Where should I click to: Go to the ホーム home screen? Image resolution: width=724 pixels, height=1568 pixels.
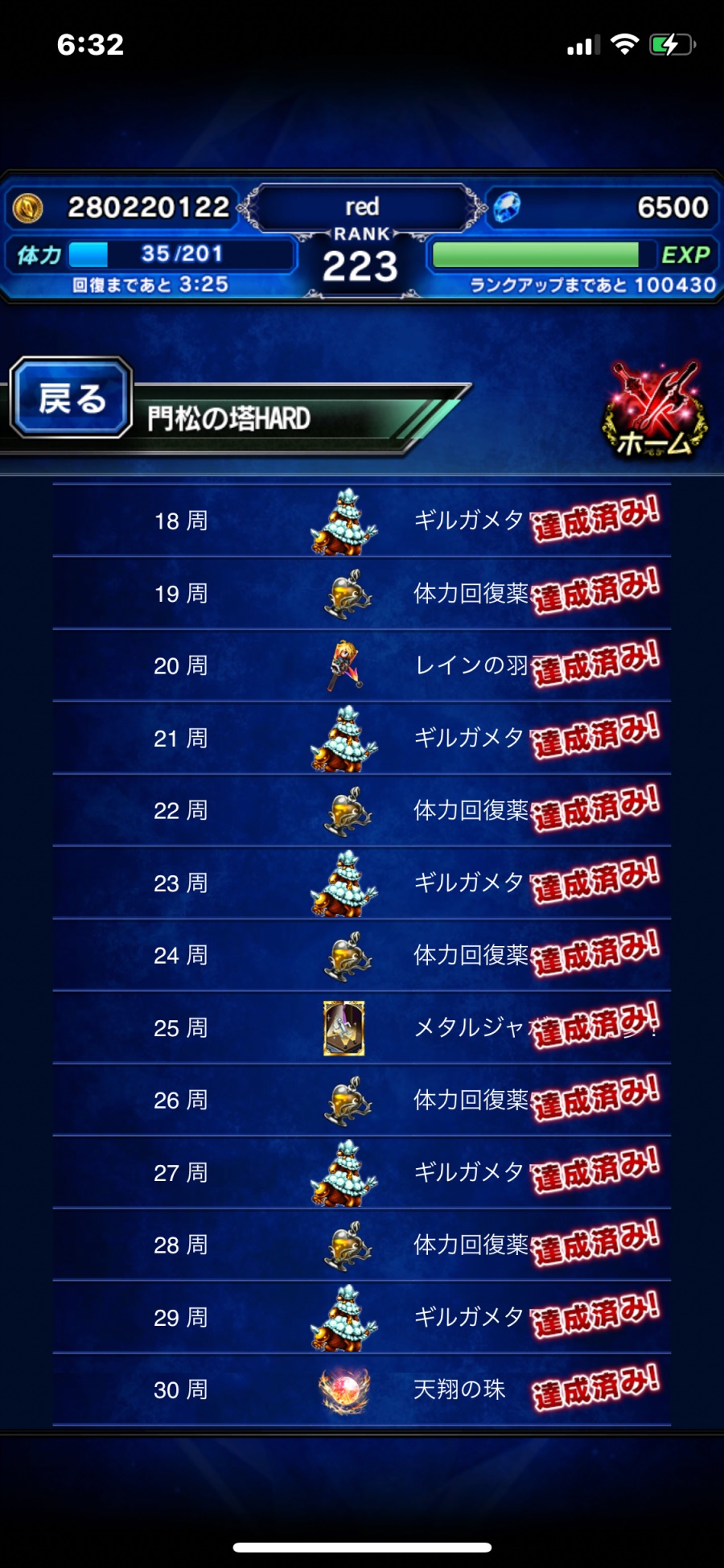tap(654, 412)
